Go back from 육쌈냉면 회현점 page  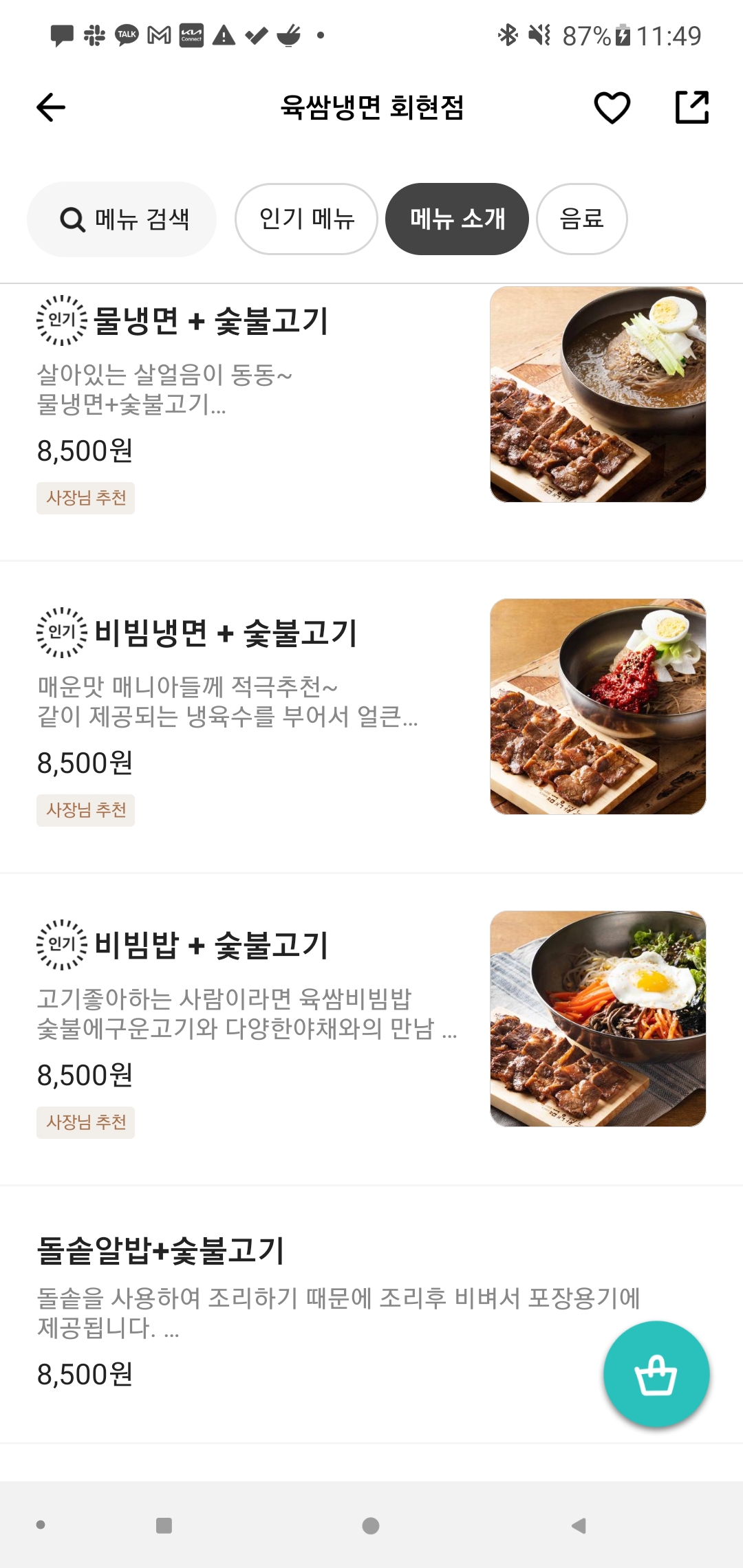(51, 107)
